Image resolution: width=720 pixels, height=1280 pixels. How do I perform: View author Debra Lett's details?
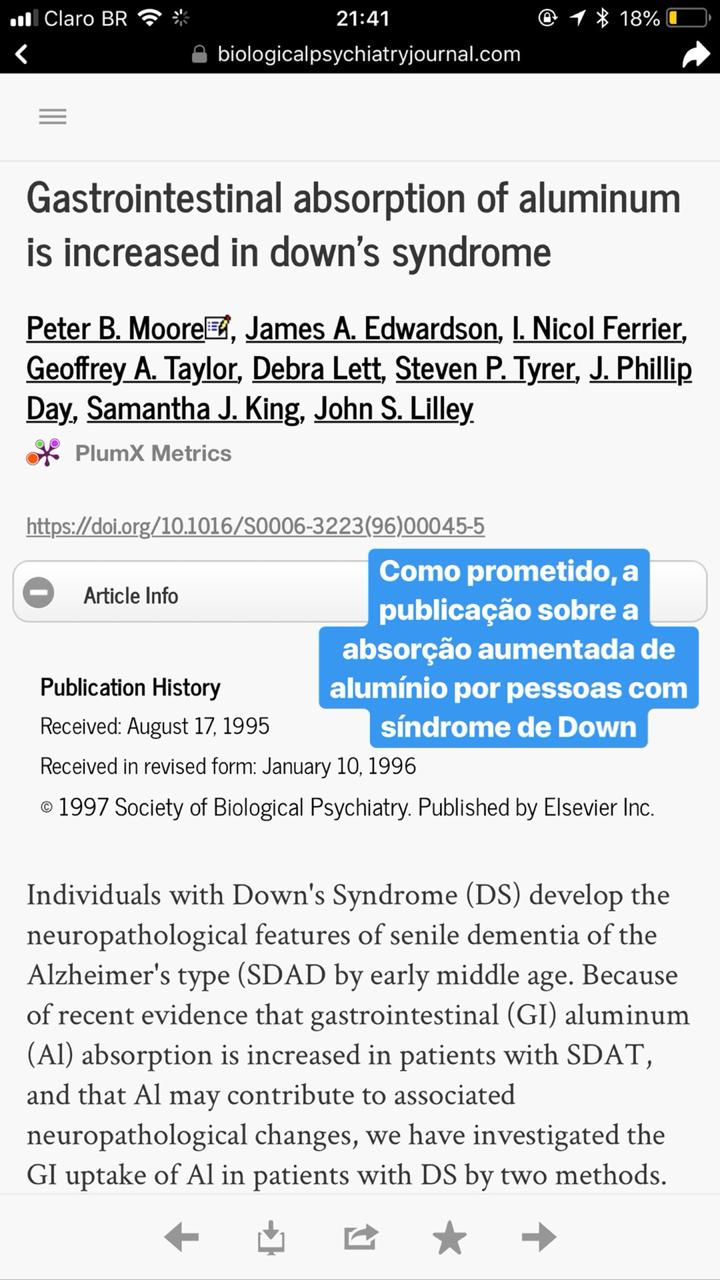[x=316, y=369]
